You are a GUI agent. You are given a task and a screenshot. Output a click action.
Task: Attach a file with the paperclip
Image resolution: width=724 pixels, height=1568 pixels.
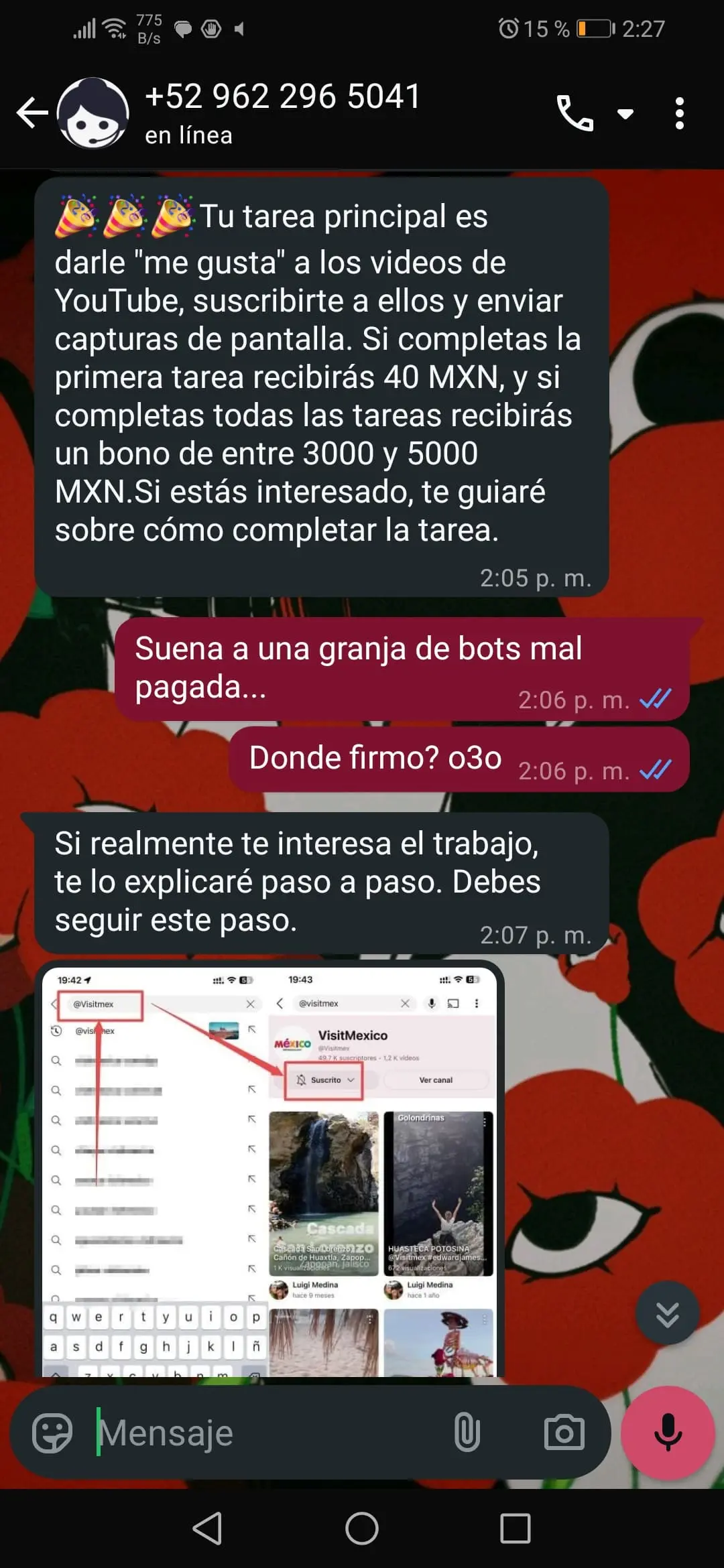[467, 1433]
